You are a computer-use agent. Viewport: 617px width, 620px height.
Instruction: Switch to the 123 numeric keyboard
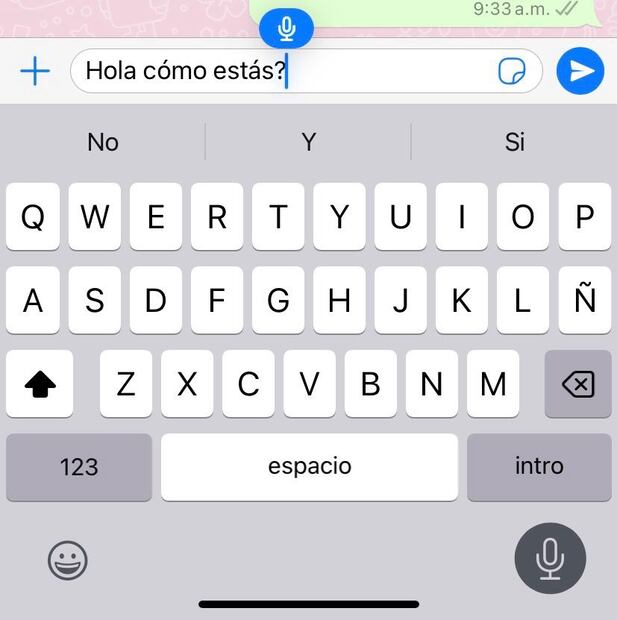point(79,466)
